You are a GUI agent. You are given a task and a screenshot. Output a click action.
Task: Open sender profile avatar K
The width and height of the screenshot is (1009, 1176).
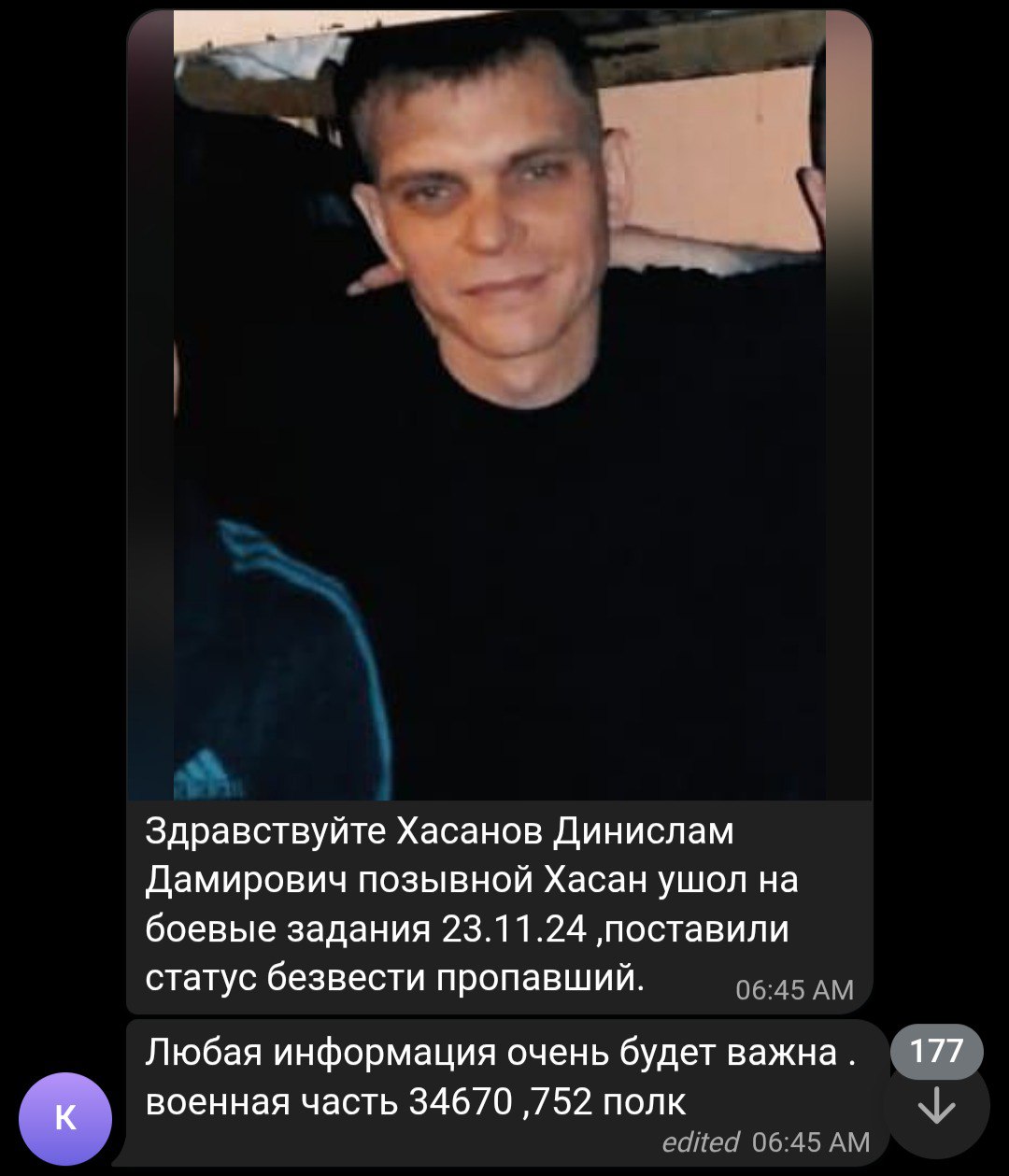65,1118
